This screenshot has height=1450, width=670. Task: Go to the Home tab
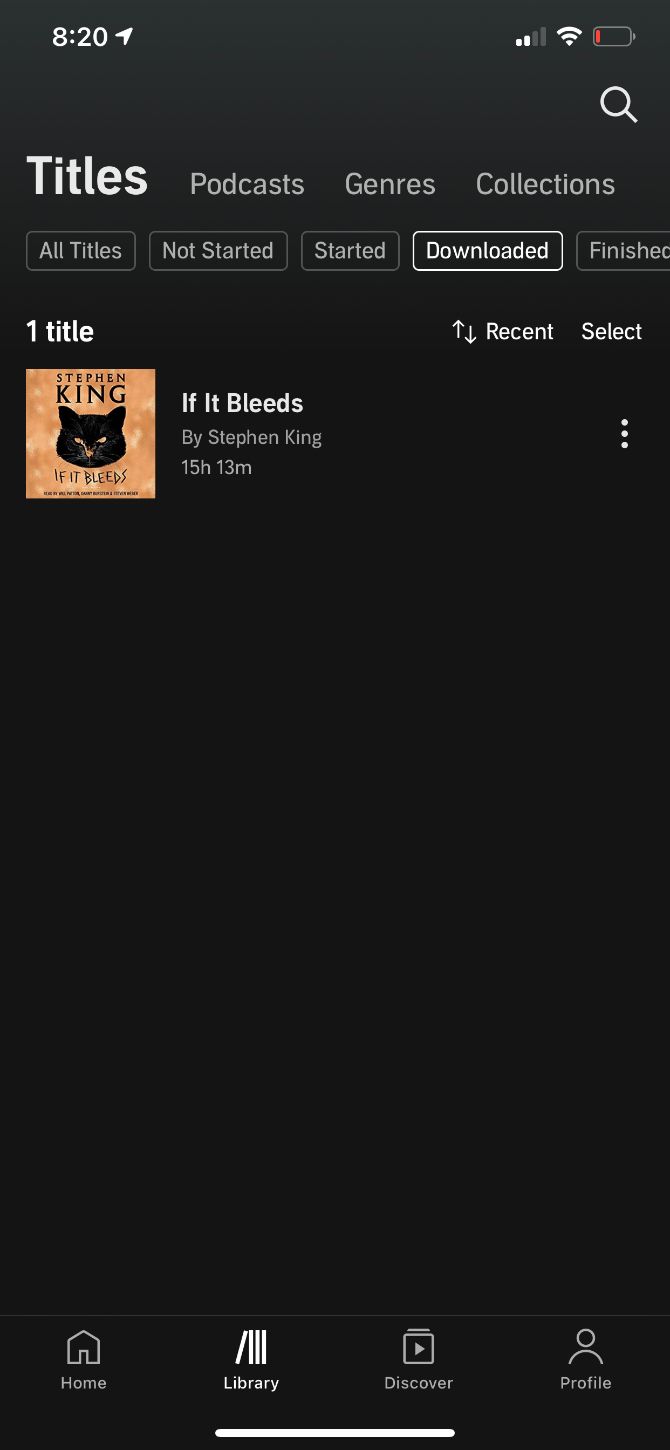click(x=83, y=1360)
